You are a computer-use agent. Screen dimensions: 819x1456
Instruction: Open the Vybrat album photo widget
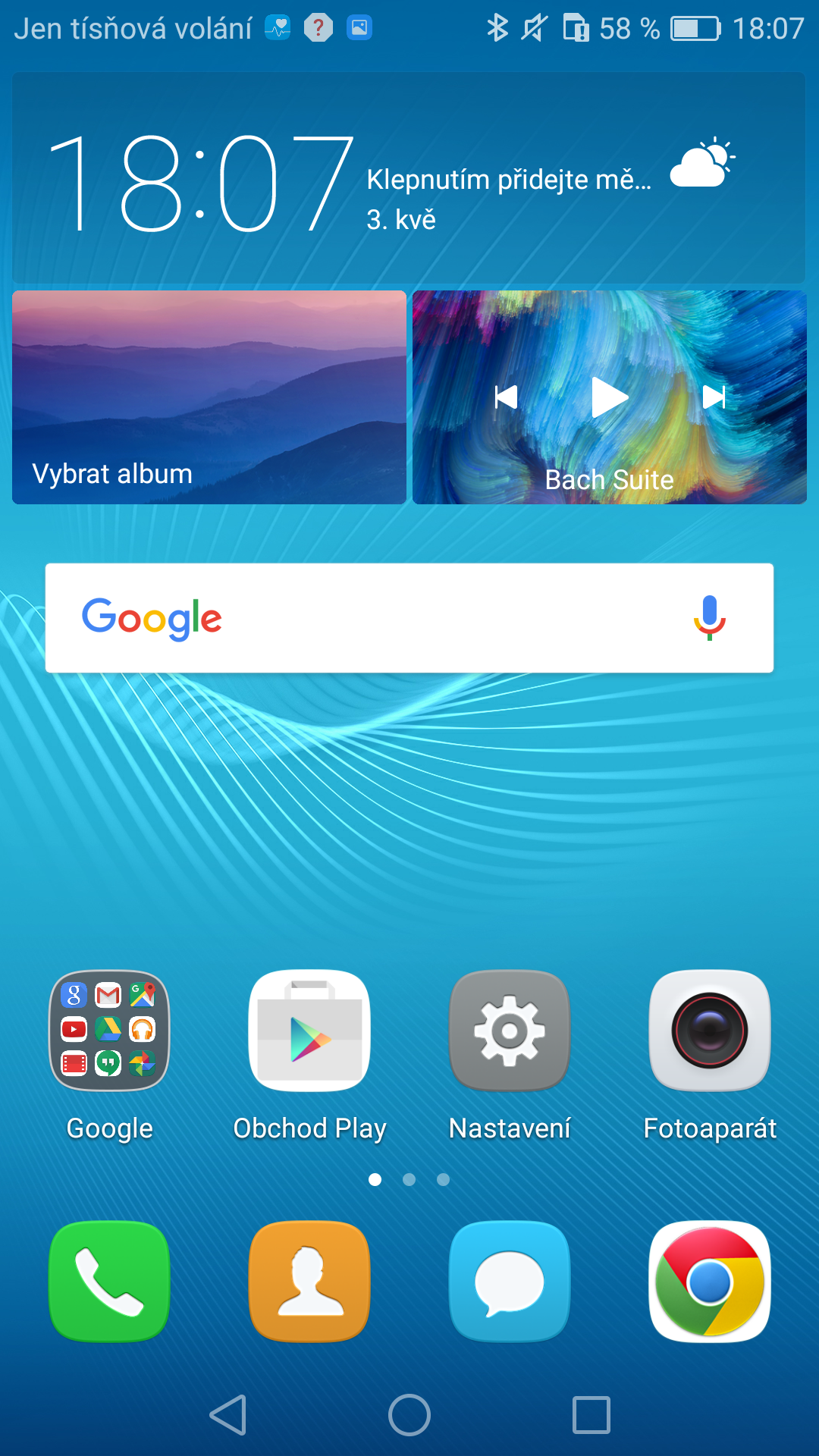tap(209, 397)
